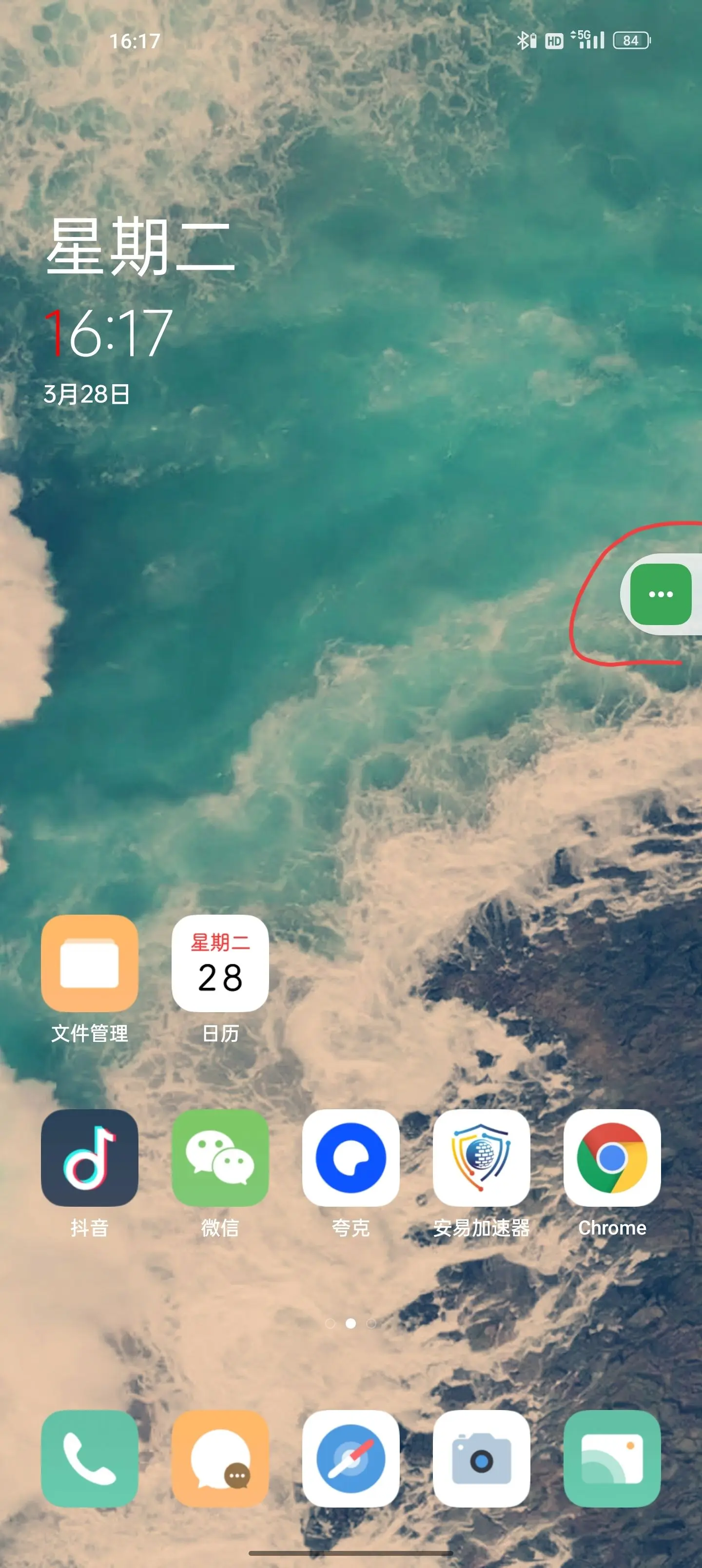Screen dimensions: 702x1568
Task: Open the green floating sidebar button
Action: pos(661,594)
